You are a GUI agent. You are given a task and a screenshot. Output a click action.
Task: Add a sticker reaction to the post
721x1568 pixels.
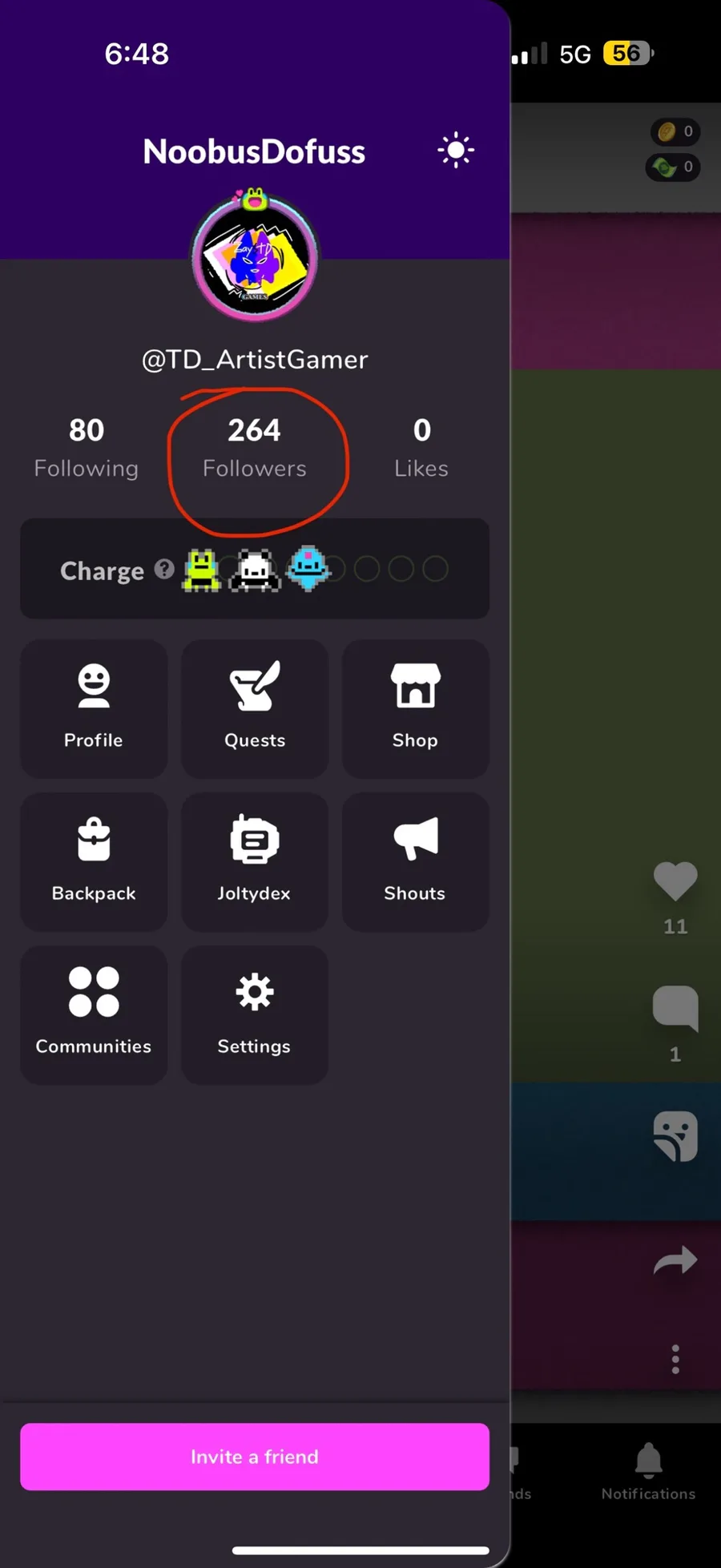[x=675, y=1136]
